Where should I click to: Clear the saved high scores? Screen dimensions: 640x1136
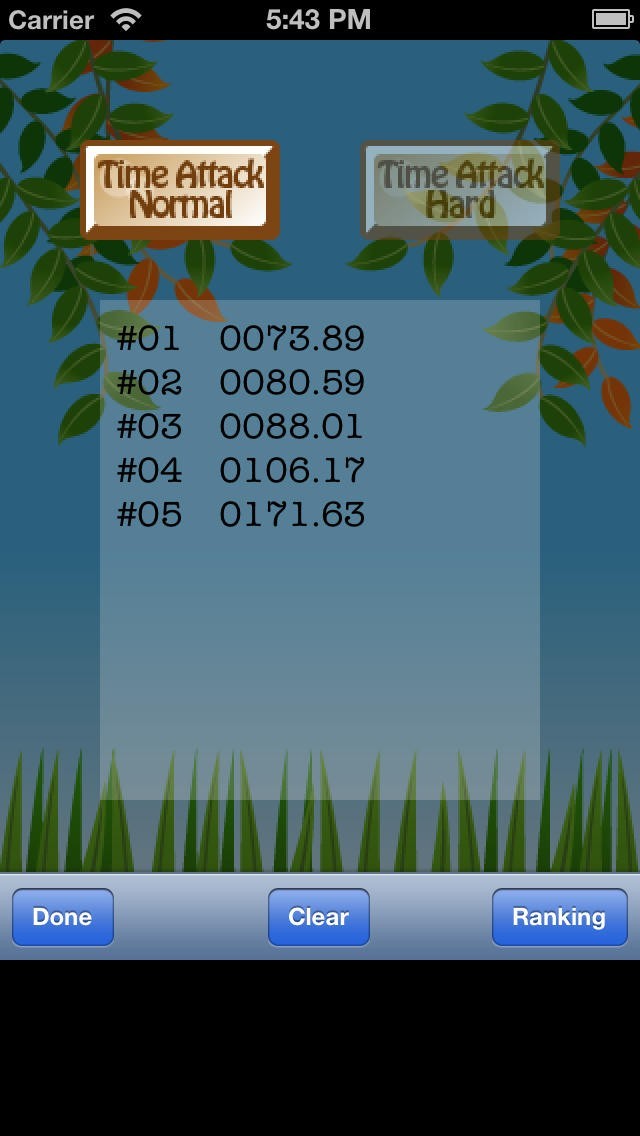tap(318, 917)
